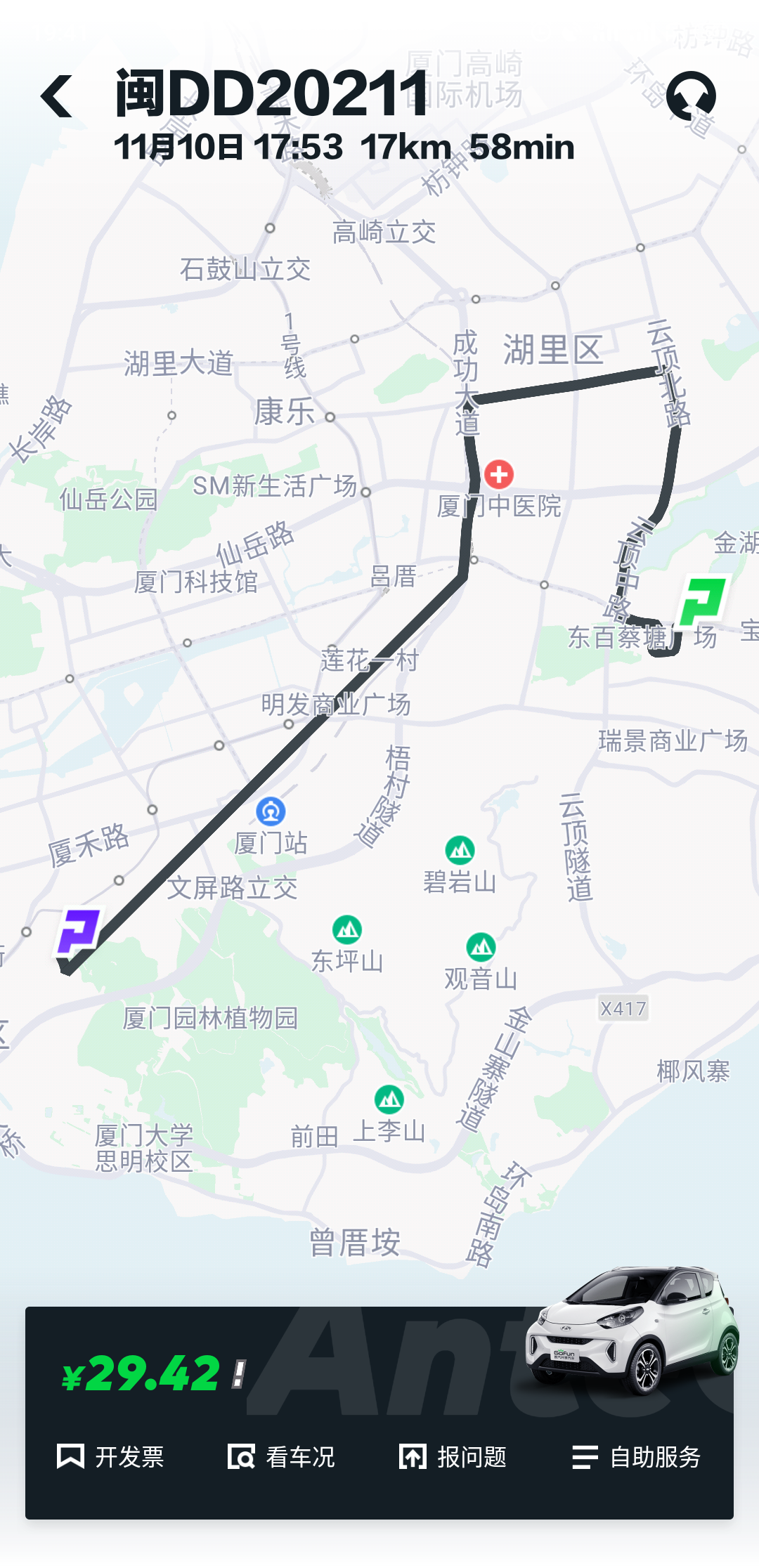759x1568 pixels.
Task: View fee details via the exclamation icon
Action: (x=239, y=1374)
